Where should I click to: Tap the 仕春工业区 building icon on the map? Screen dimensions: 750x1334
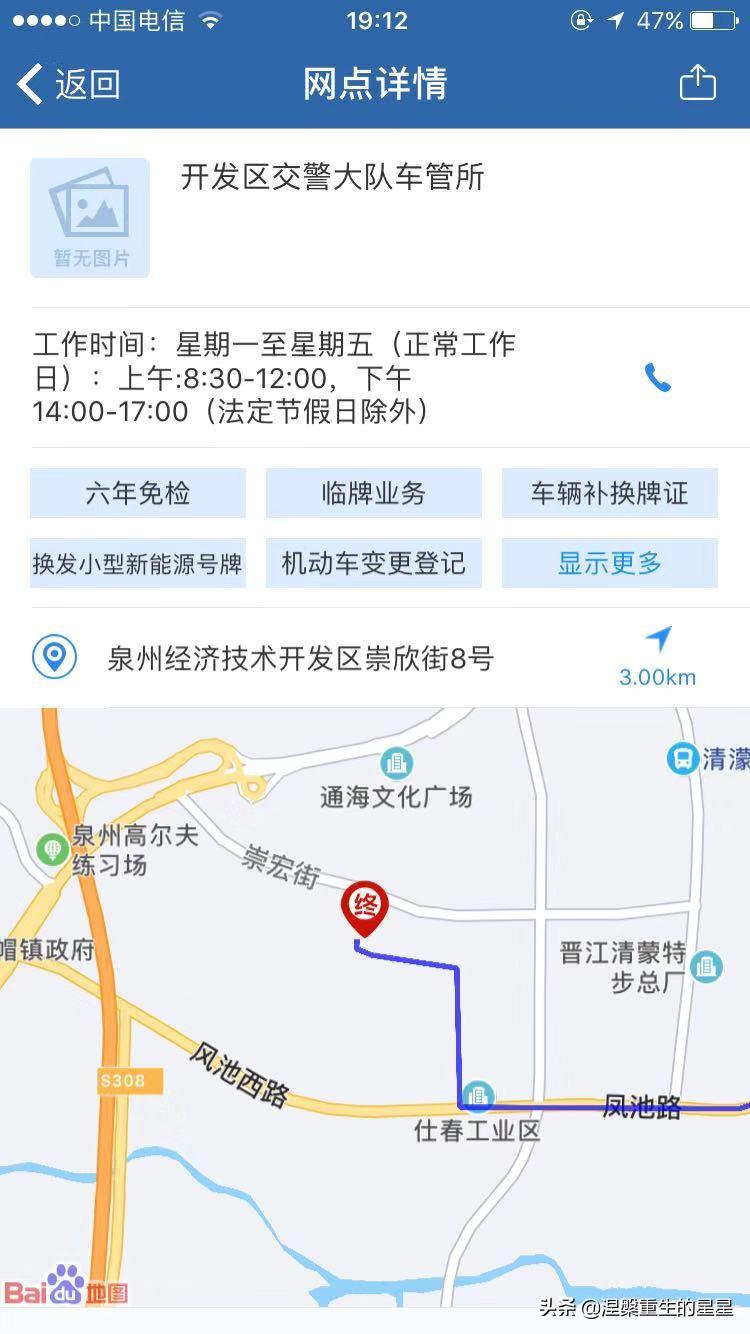click(477, 1097)
